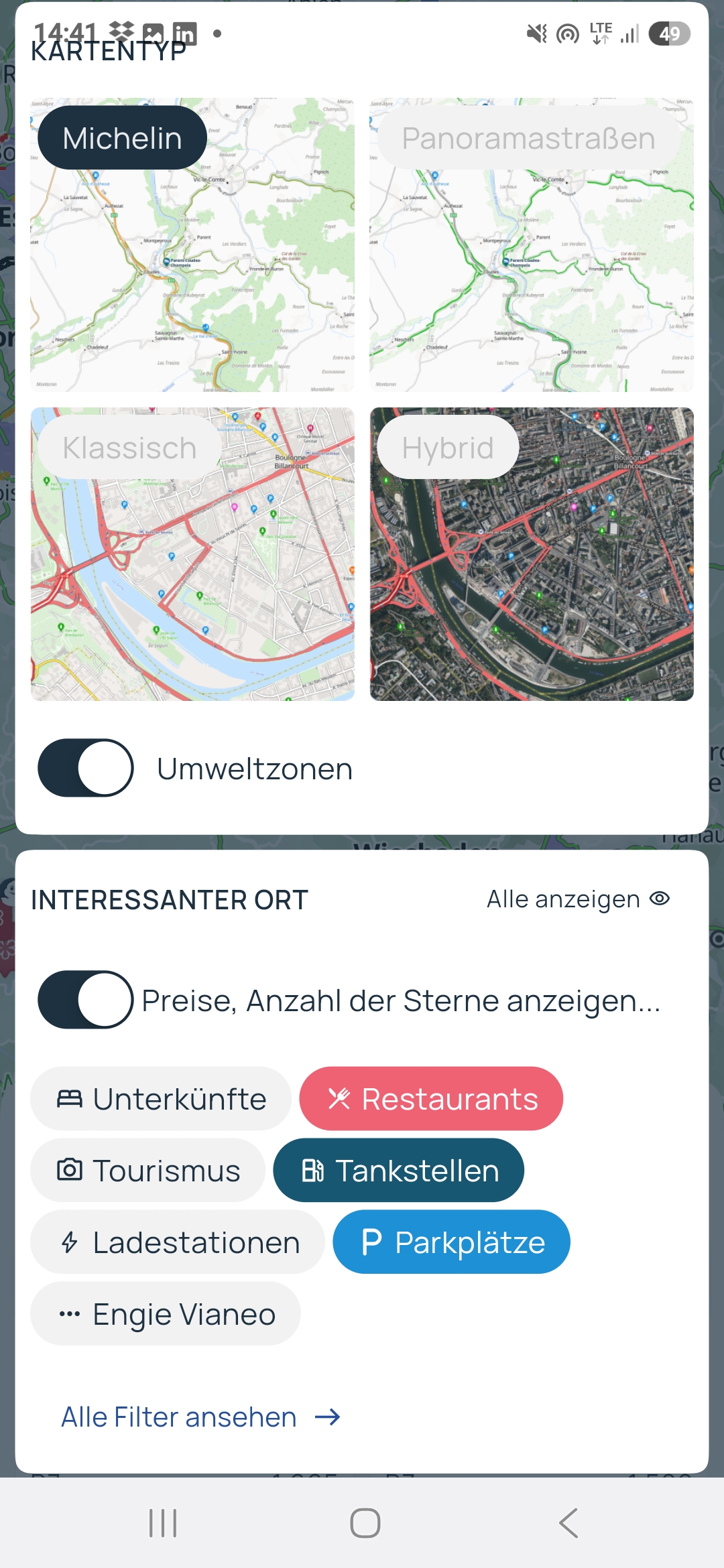Tap Alle anzeigen to show all places
724x1568 pixels.
click(578, 899)
